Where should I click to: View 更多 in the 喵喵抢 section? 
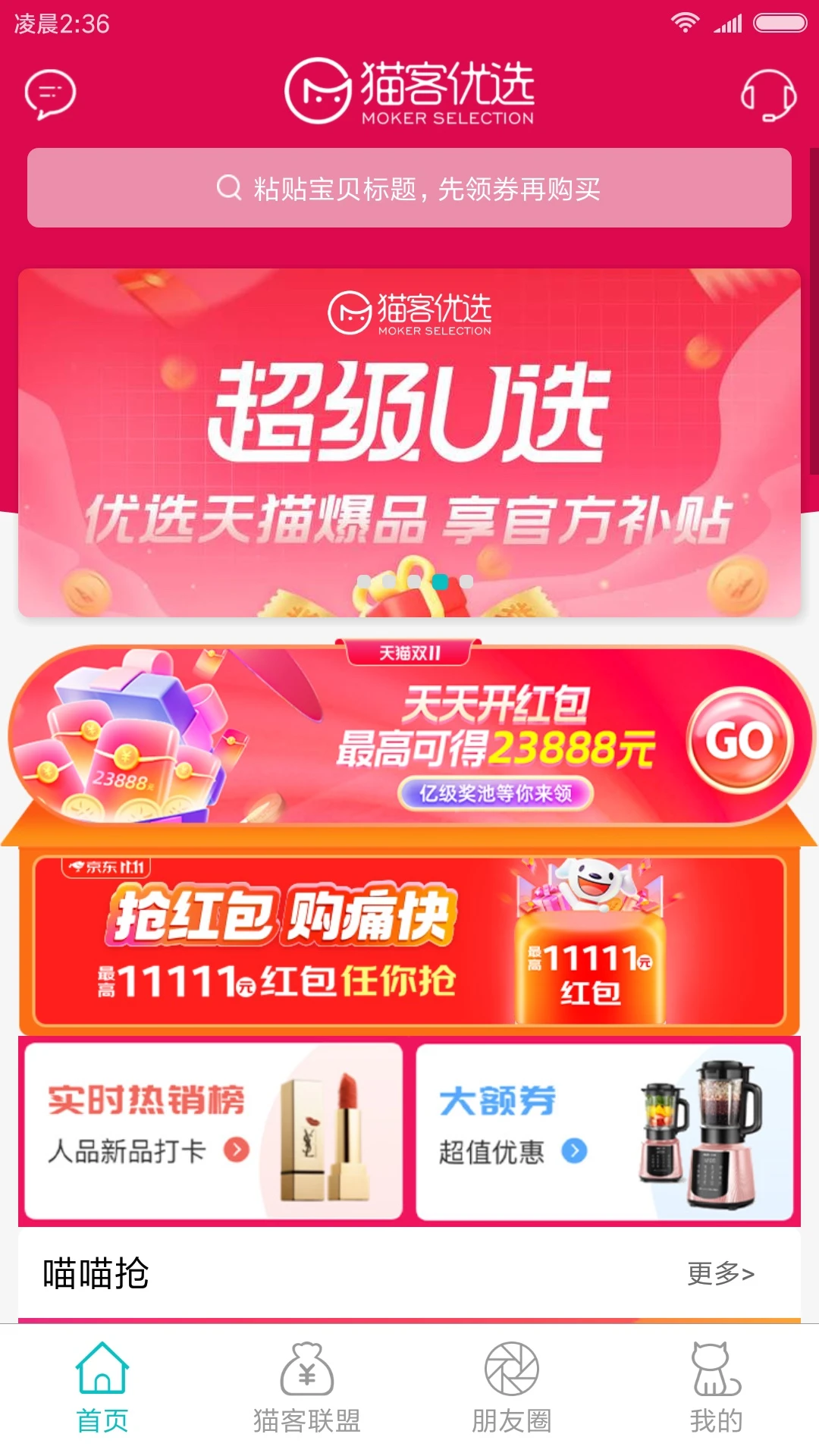click(720, 1273)
